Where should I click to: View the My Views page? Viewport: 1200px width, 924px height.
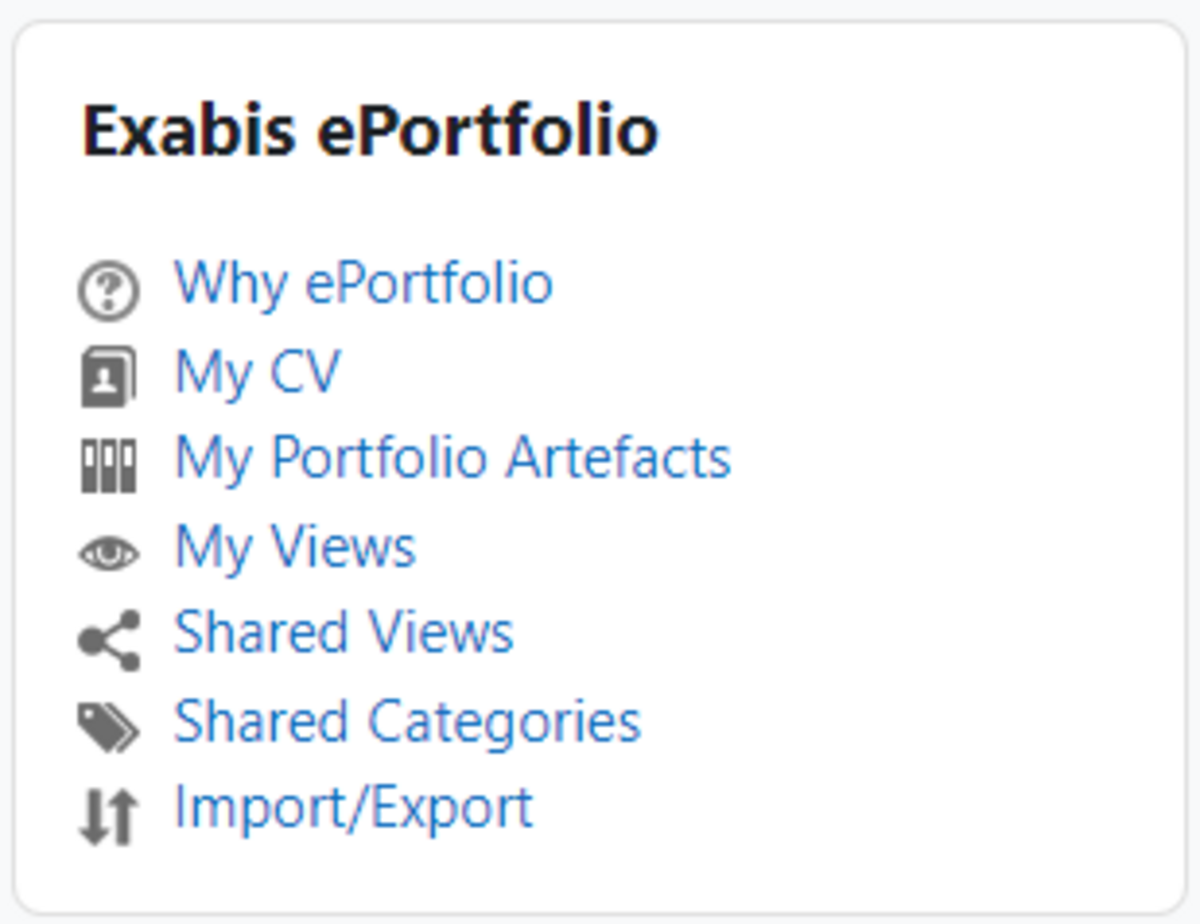point(295,547)
